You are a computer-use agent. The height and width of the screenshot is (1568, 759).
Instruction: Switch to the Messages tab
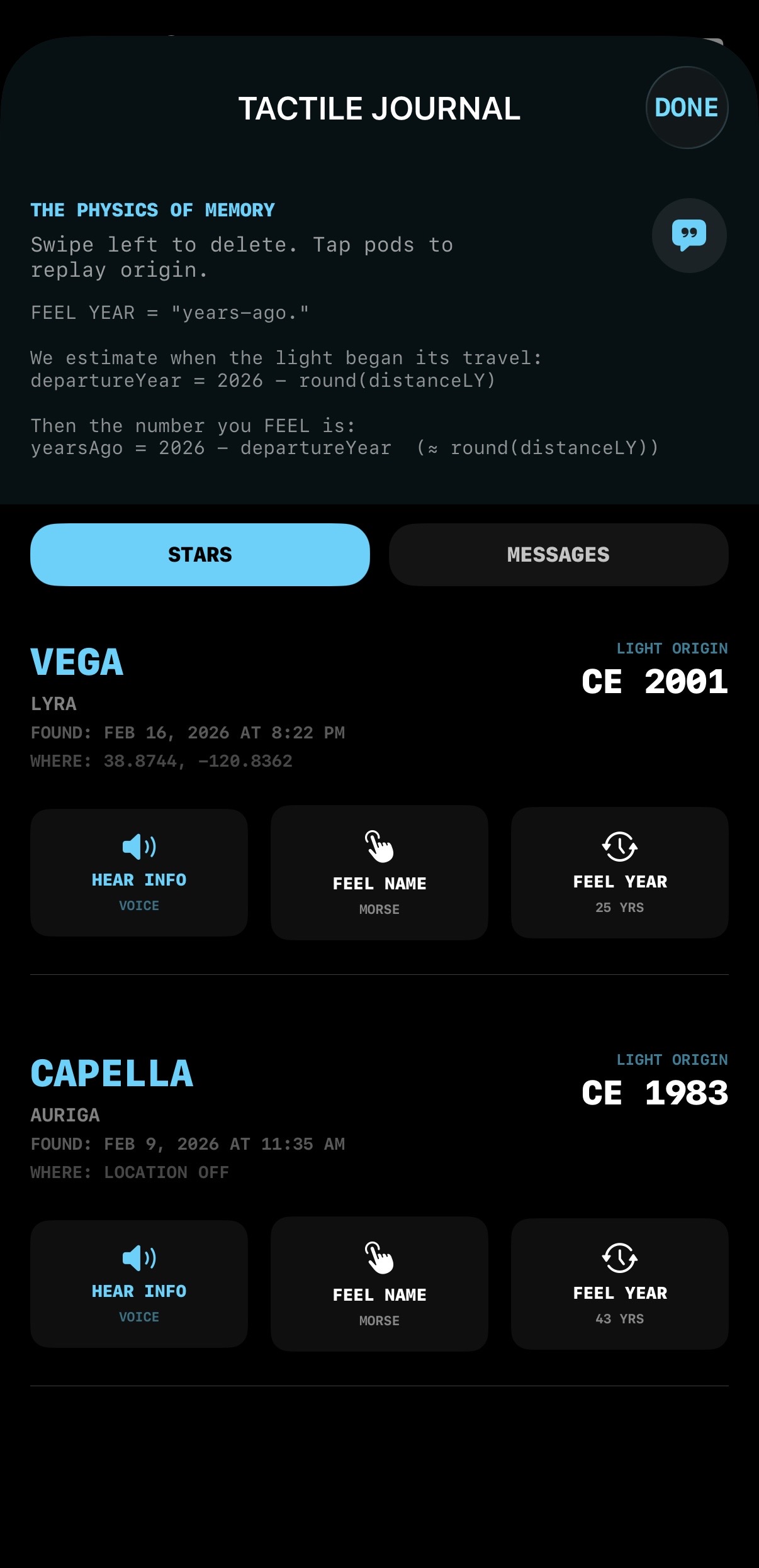click(x=558, y=554)
